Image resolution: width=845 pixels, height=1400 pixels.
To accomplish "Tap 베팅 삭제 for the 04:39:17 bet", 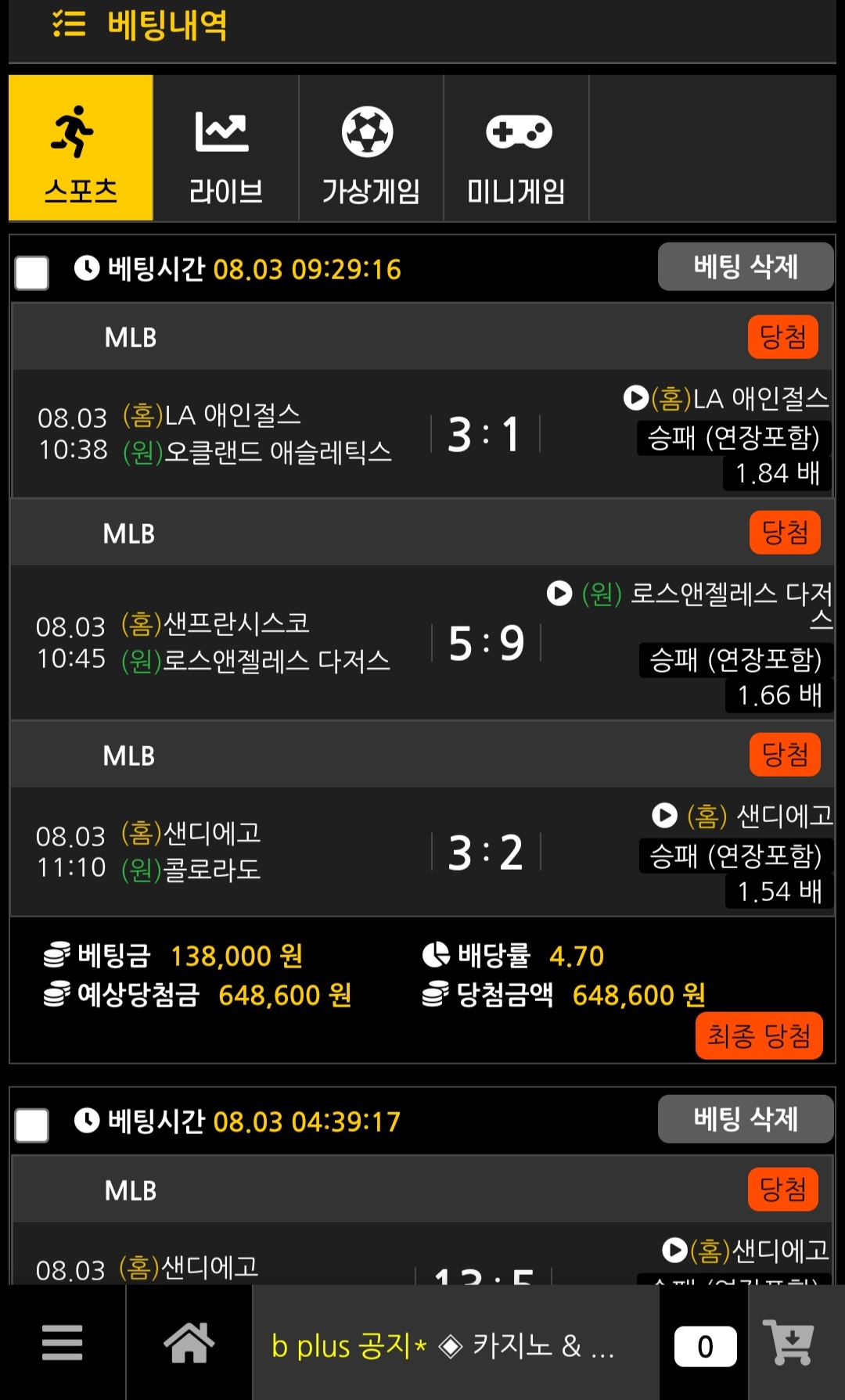I will click(x=746, y=1119).
